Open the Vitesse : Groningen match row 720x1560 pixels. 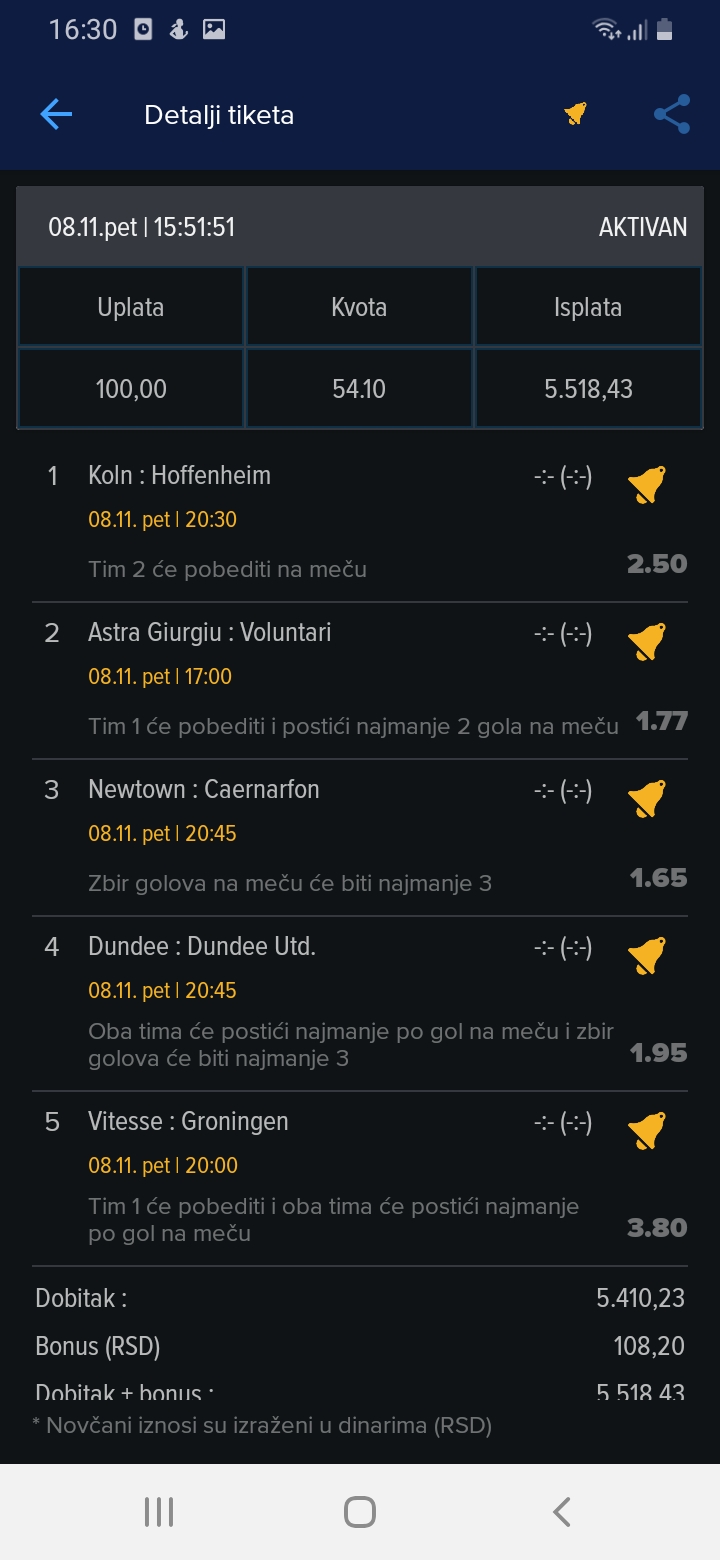360,1179
